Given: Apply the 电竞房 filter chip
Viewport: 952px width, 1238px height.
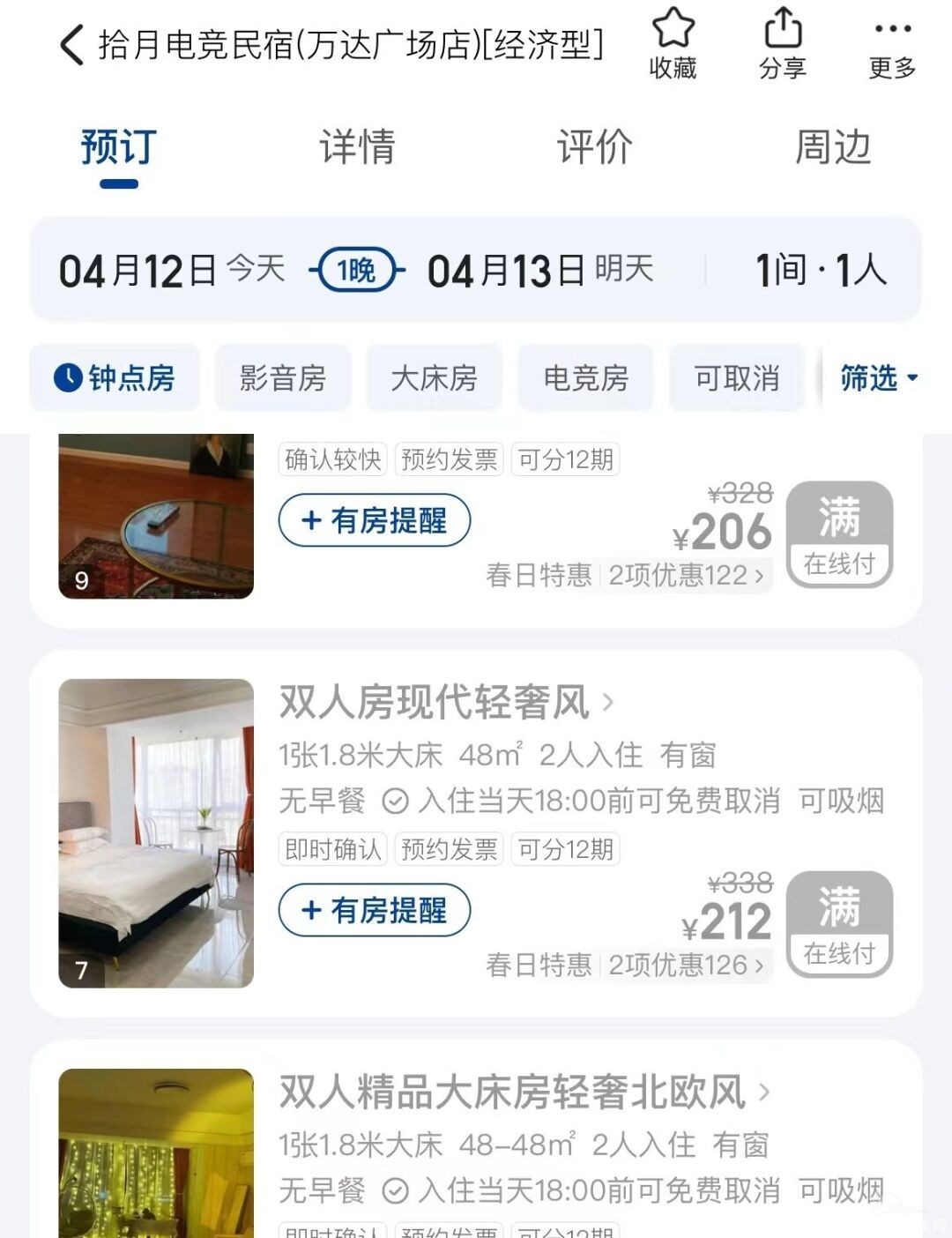Looking at the screenshot, I should 586,378.
